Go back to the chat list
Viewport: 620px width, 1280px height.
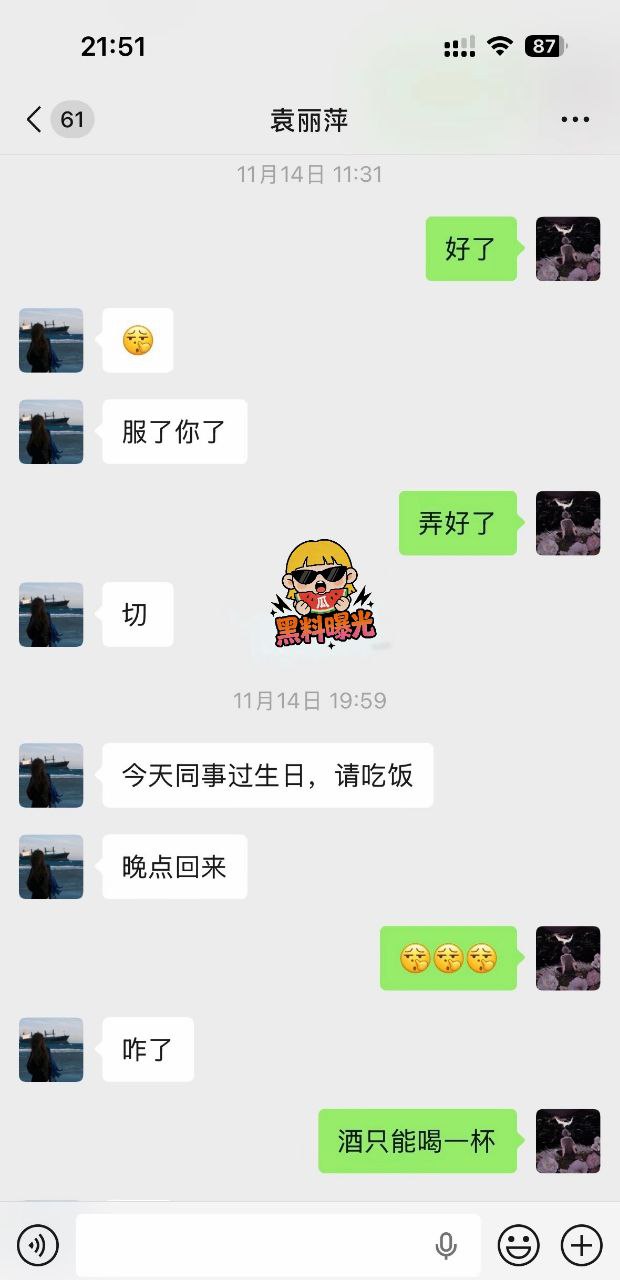(35, 120)
